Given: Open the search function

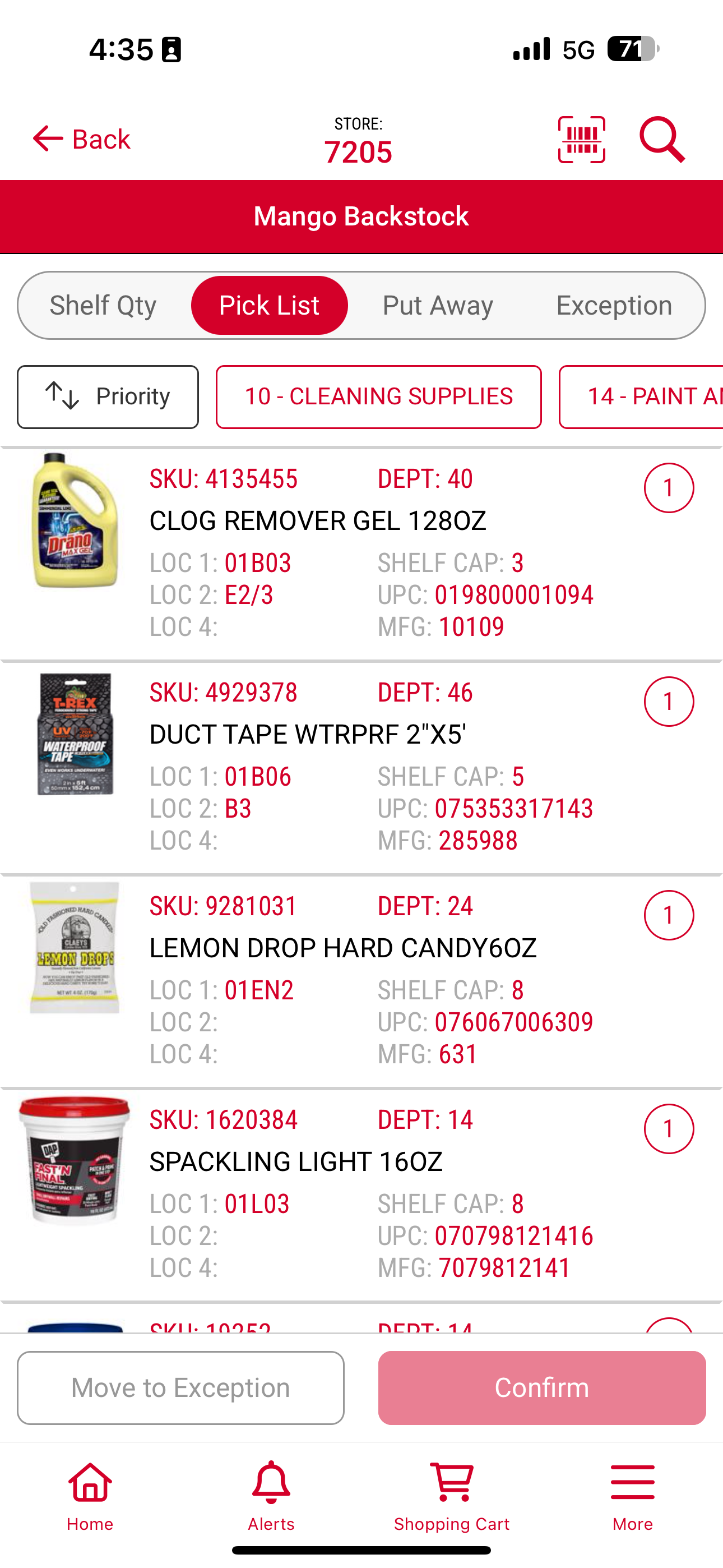Looking at the screenshot, I should (662, 139).
